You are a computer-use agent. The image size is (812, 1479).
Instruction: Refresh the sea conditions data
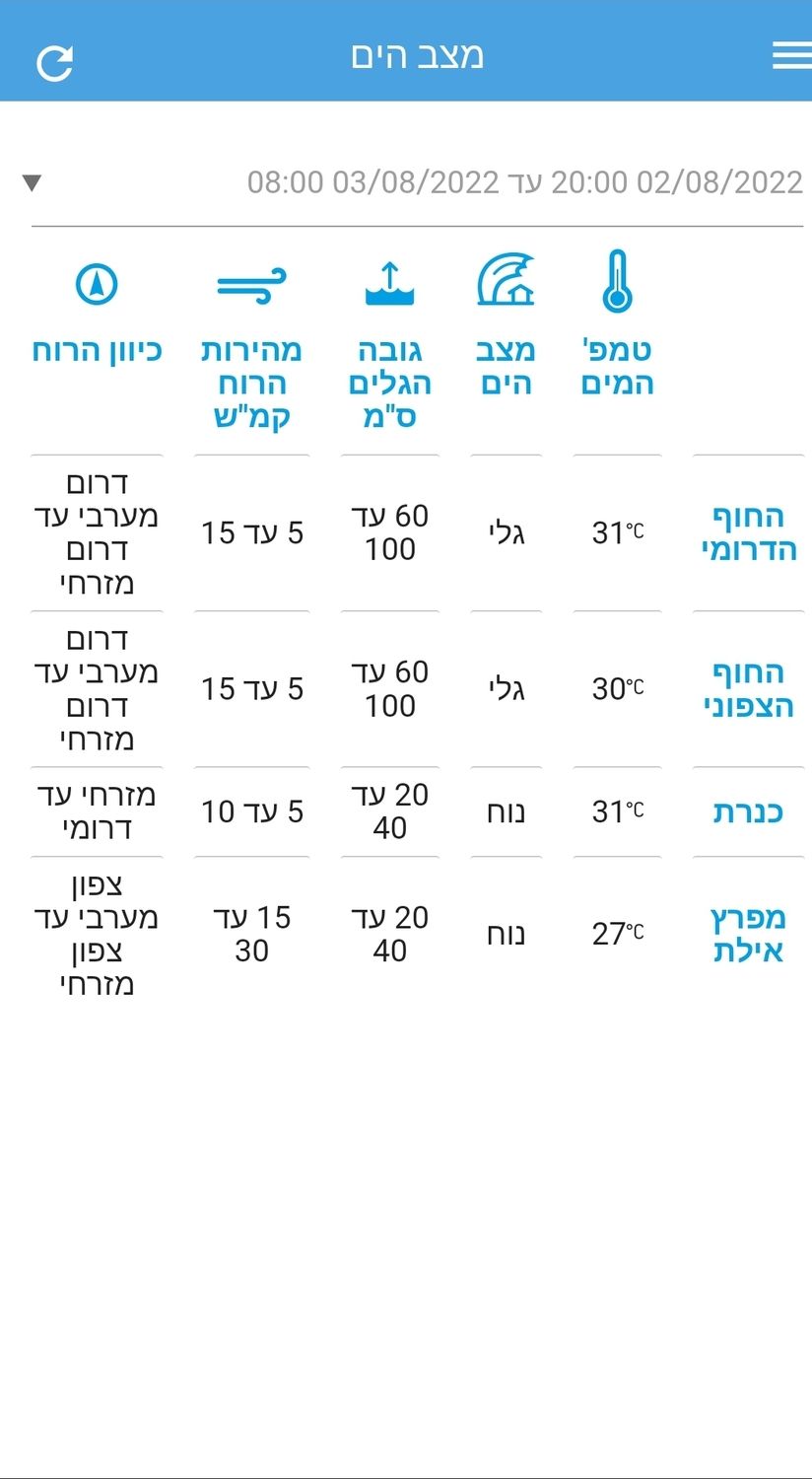55,62
